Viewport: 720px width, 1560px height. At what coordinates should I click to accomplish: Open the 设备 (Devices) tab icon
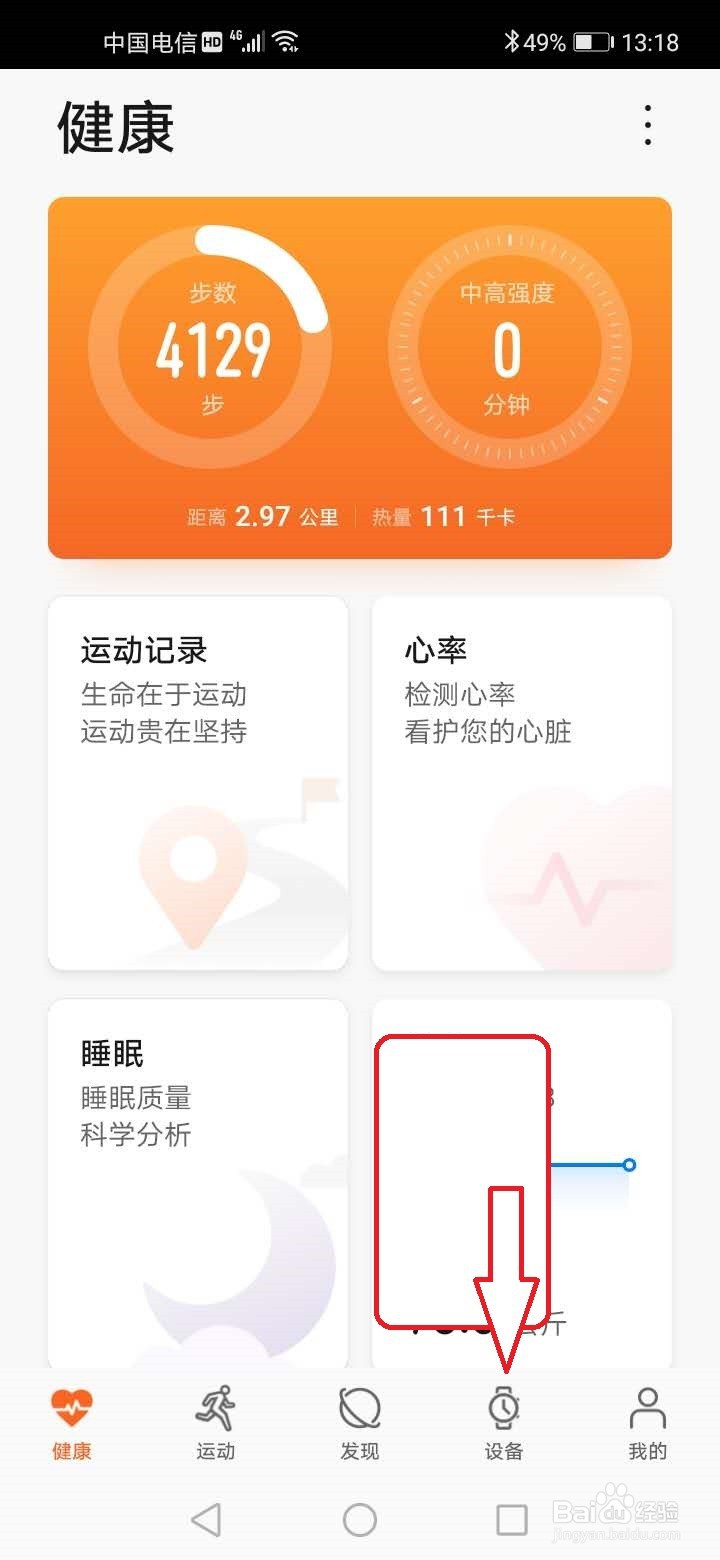pos(505,1408)
